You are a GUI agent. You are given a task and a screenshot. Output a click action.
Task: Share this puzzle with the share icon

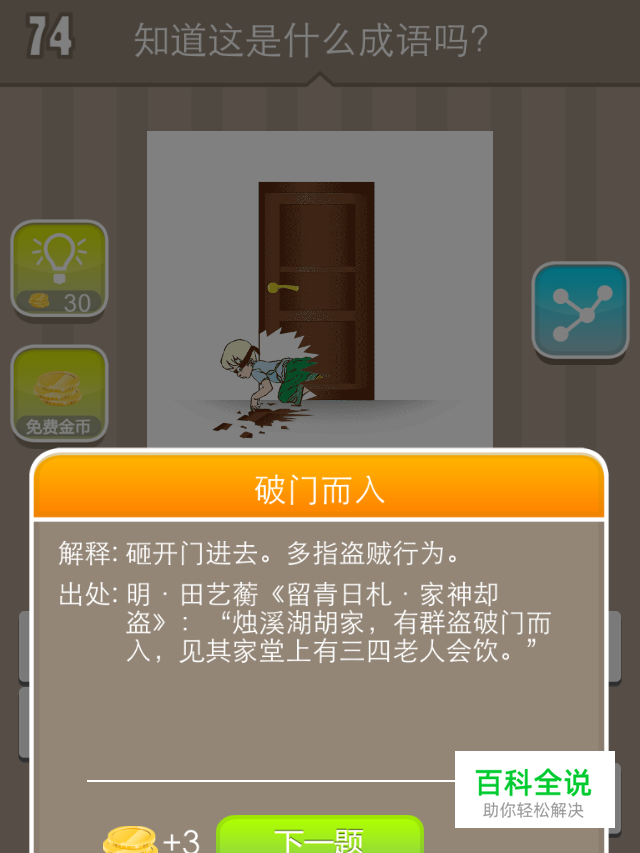(x=580, y=311)
